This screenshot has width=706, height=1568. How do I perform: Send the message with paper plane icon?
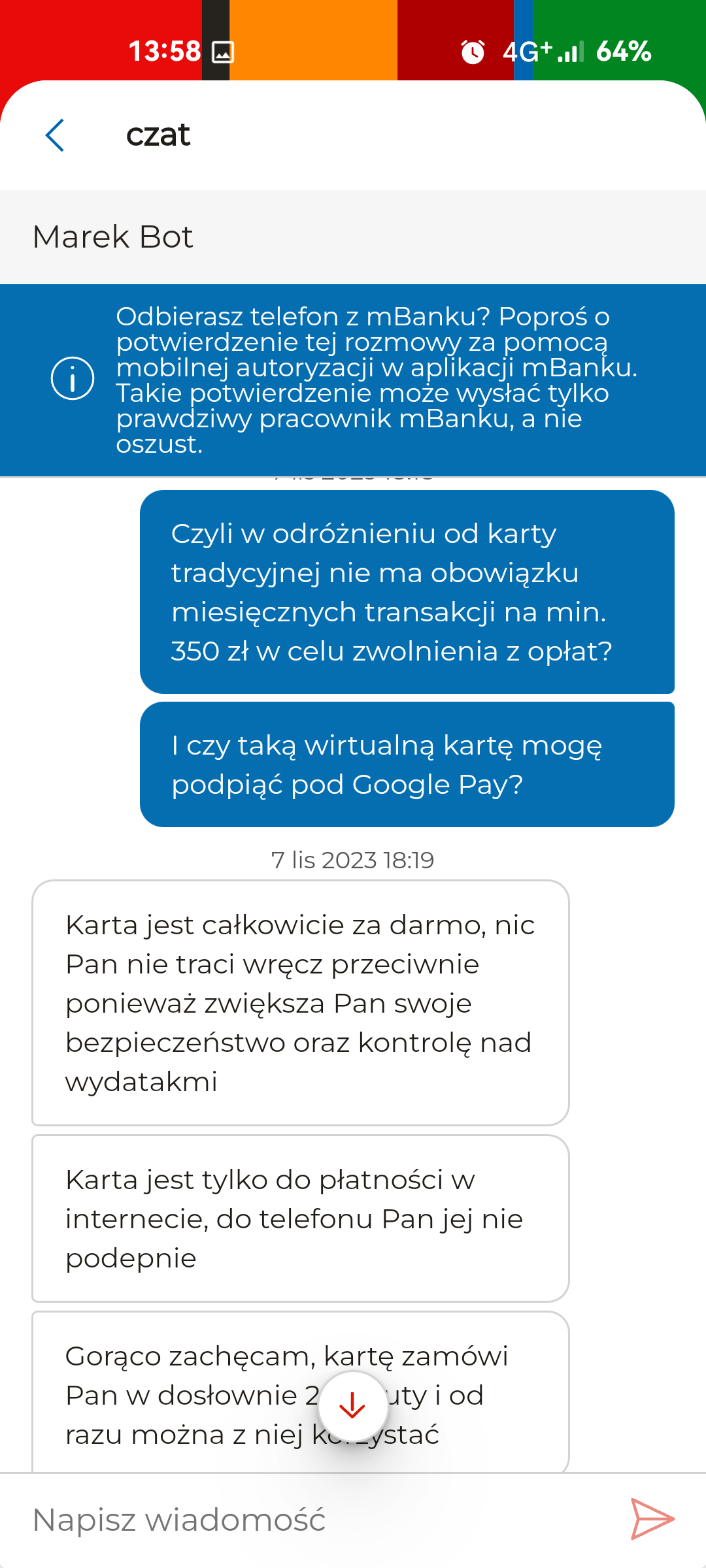click(651, 1519)
